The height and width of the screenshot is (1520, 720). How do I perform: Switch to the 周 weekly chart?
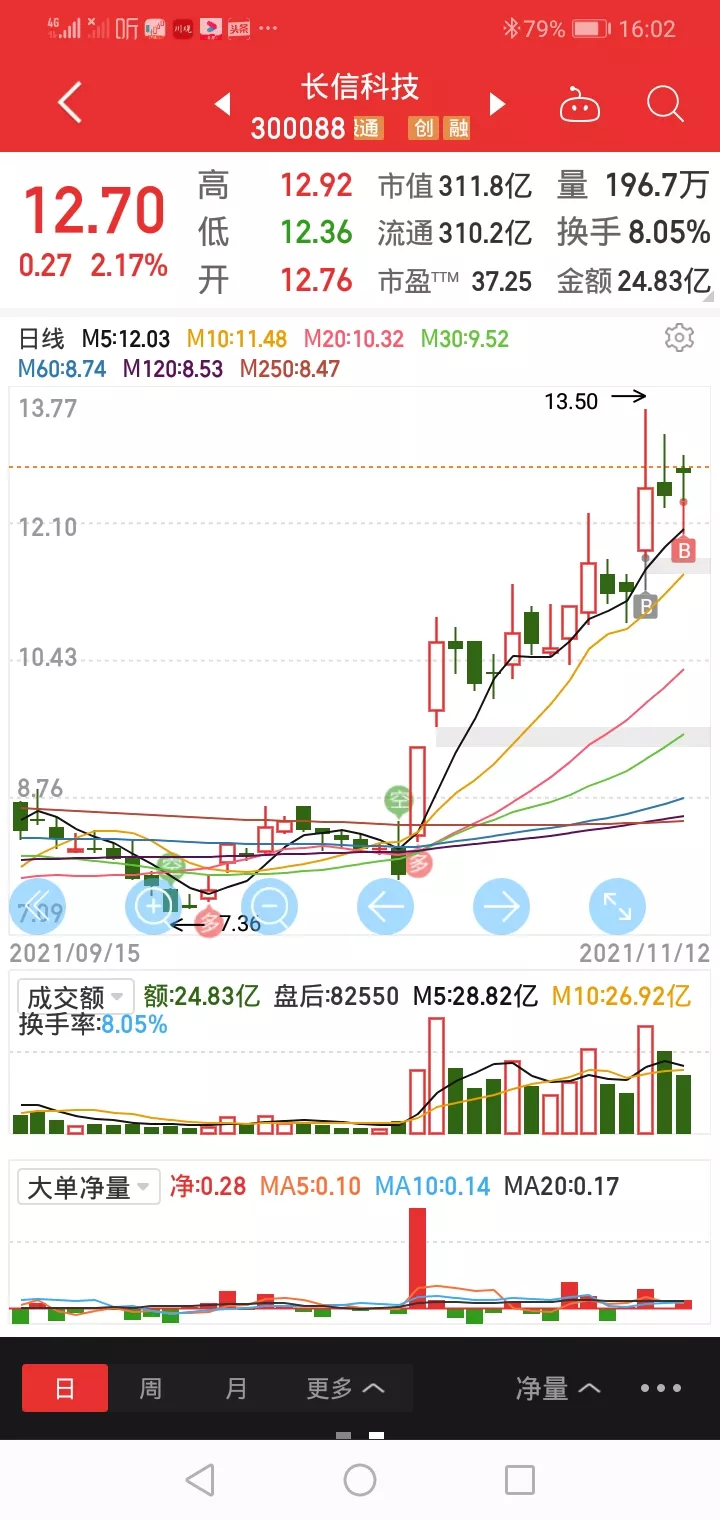(x=150, y=1388)
